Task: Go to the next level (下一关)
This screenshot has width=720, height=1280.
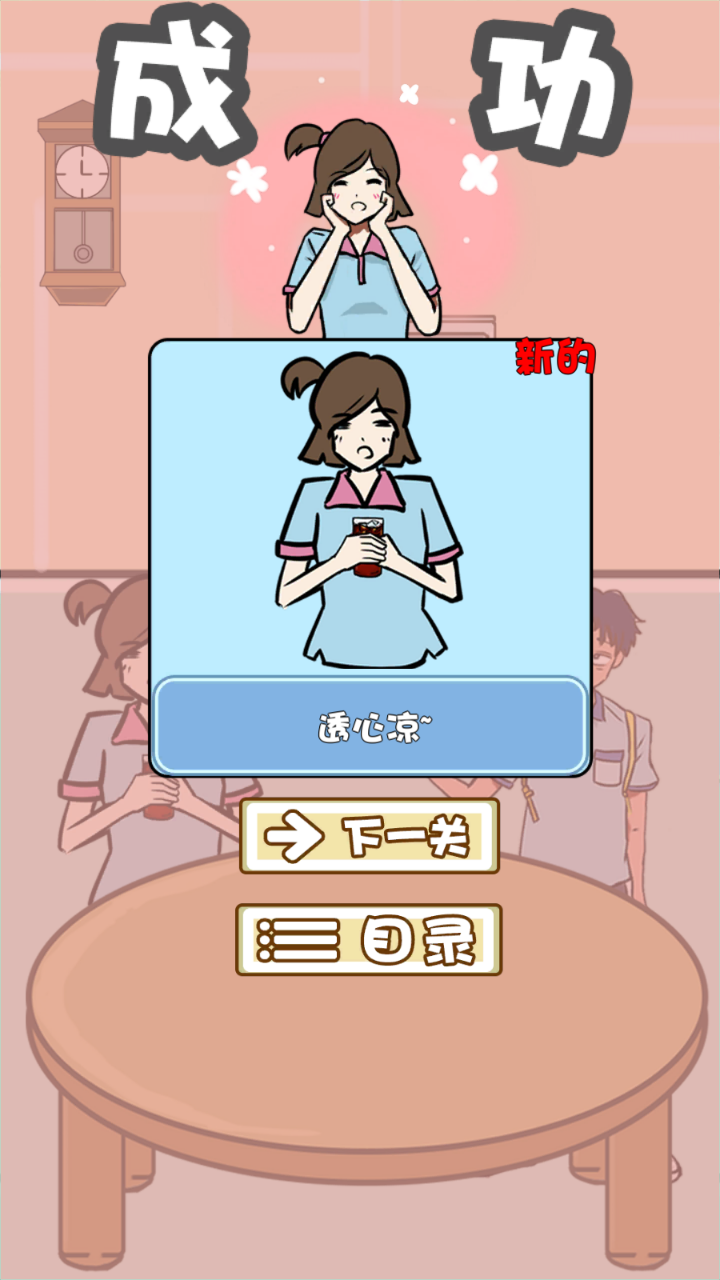Action: click(369, 836)
